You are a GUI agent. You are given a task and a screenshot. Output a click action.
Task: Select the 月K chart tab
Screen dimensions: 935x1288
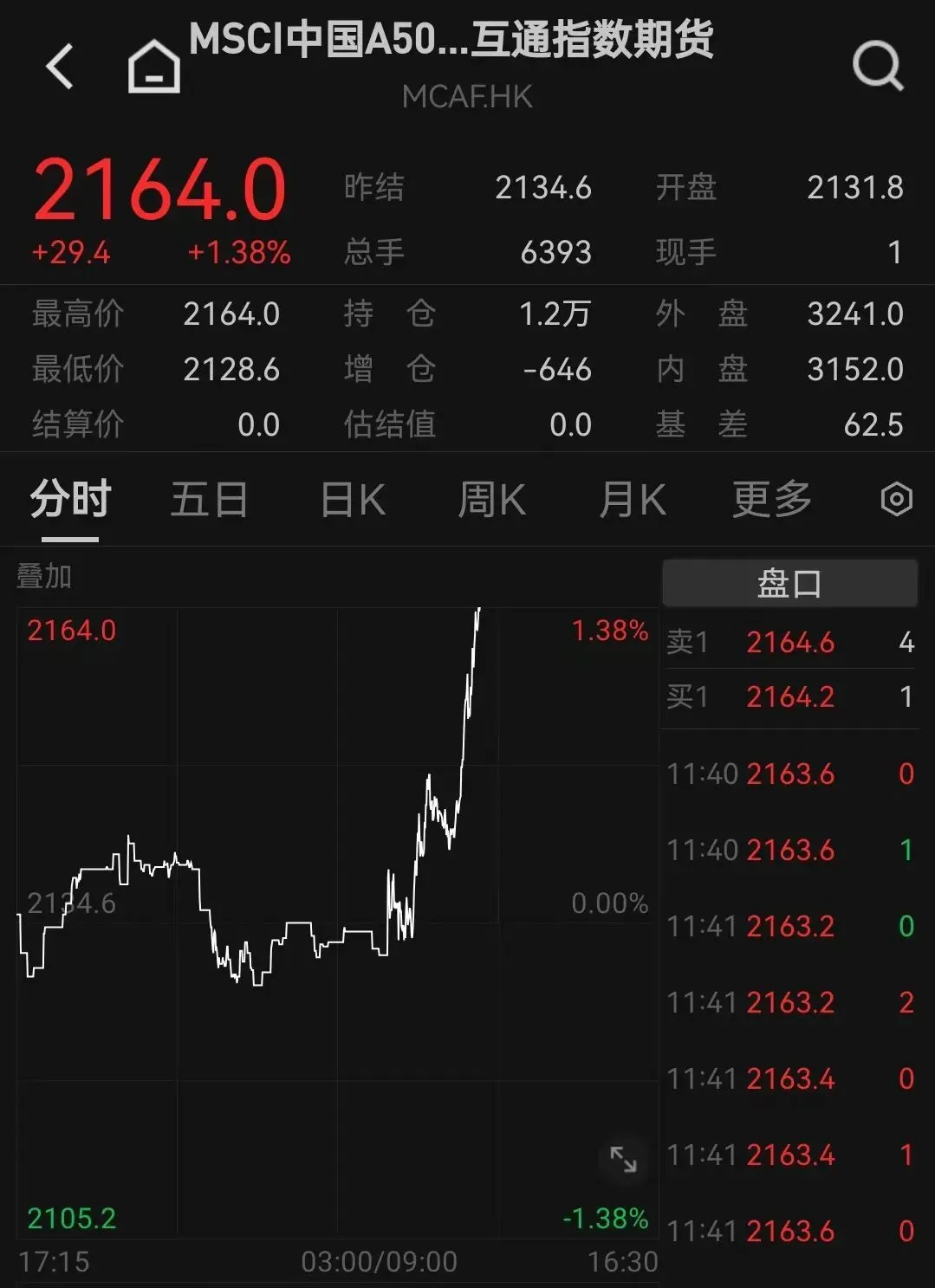[x=633, y=500]
